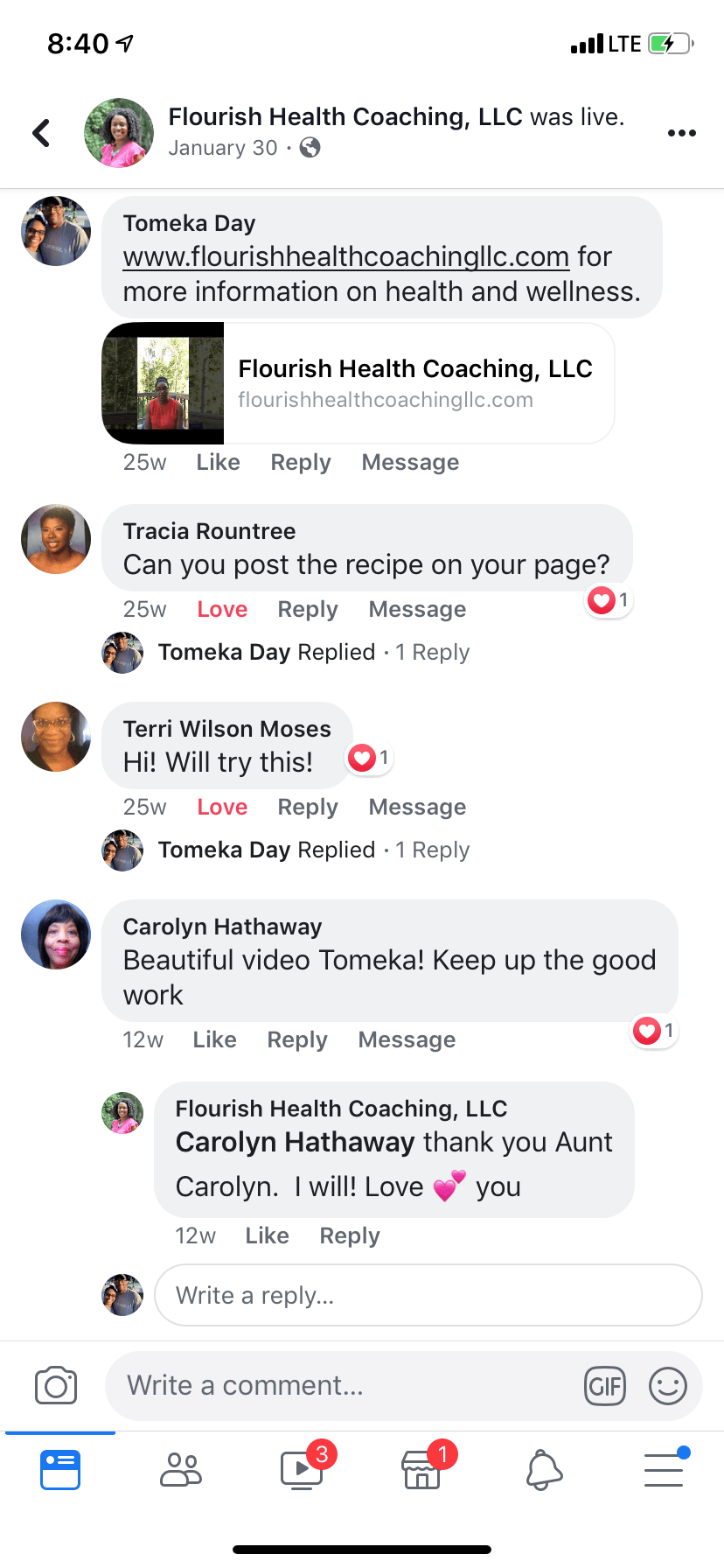Like Tomeka Day's comment
The width and height of the screenshot is (724, 1568).
218,462
